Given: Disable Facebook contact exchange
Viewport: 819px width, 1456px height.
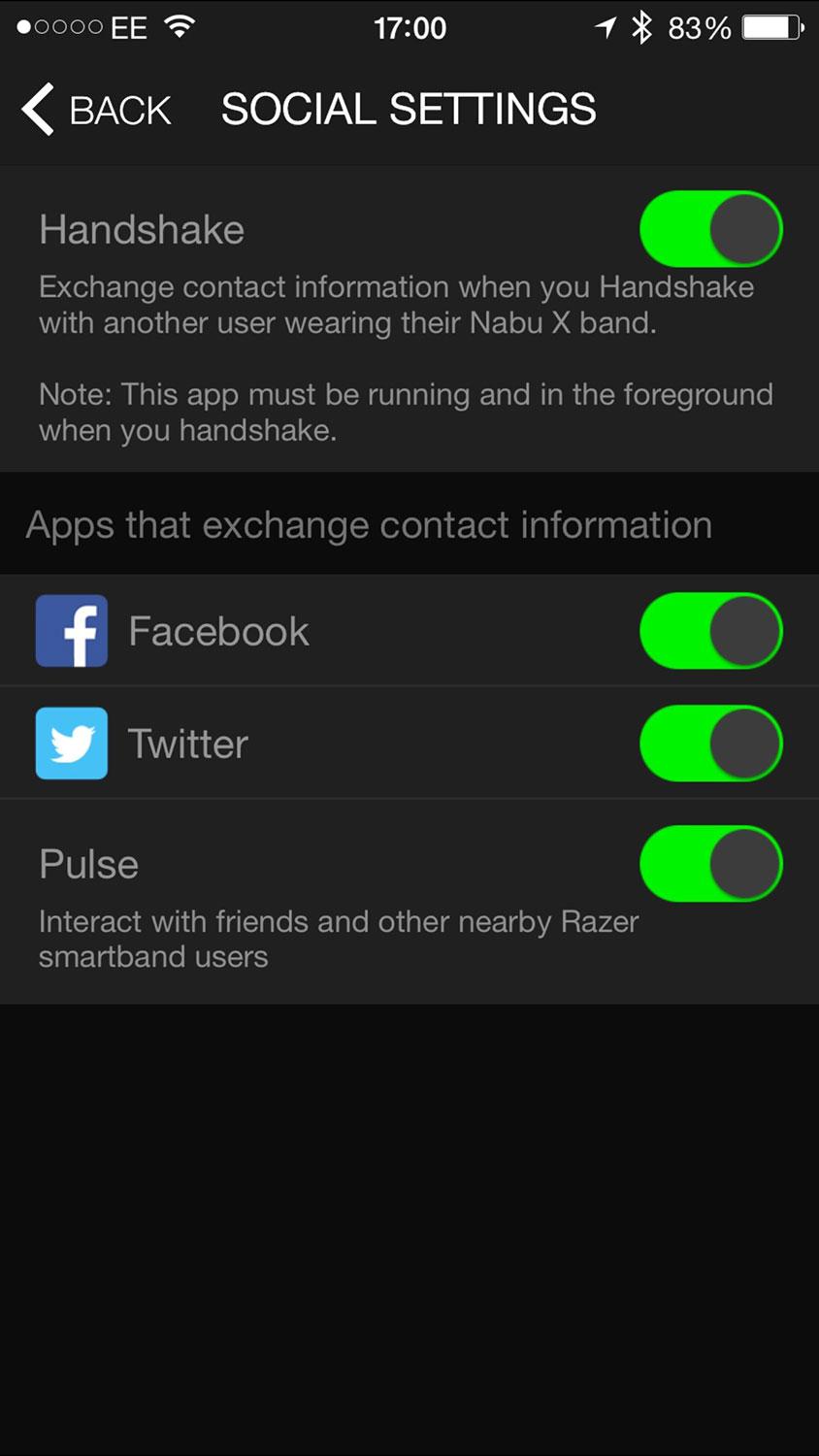Looking at the screenshot, I should tap(711, 631).
